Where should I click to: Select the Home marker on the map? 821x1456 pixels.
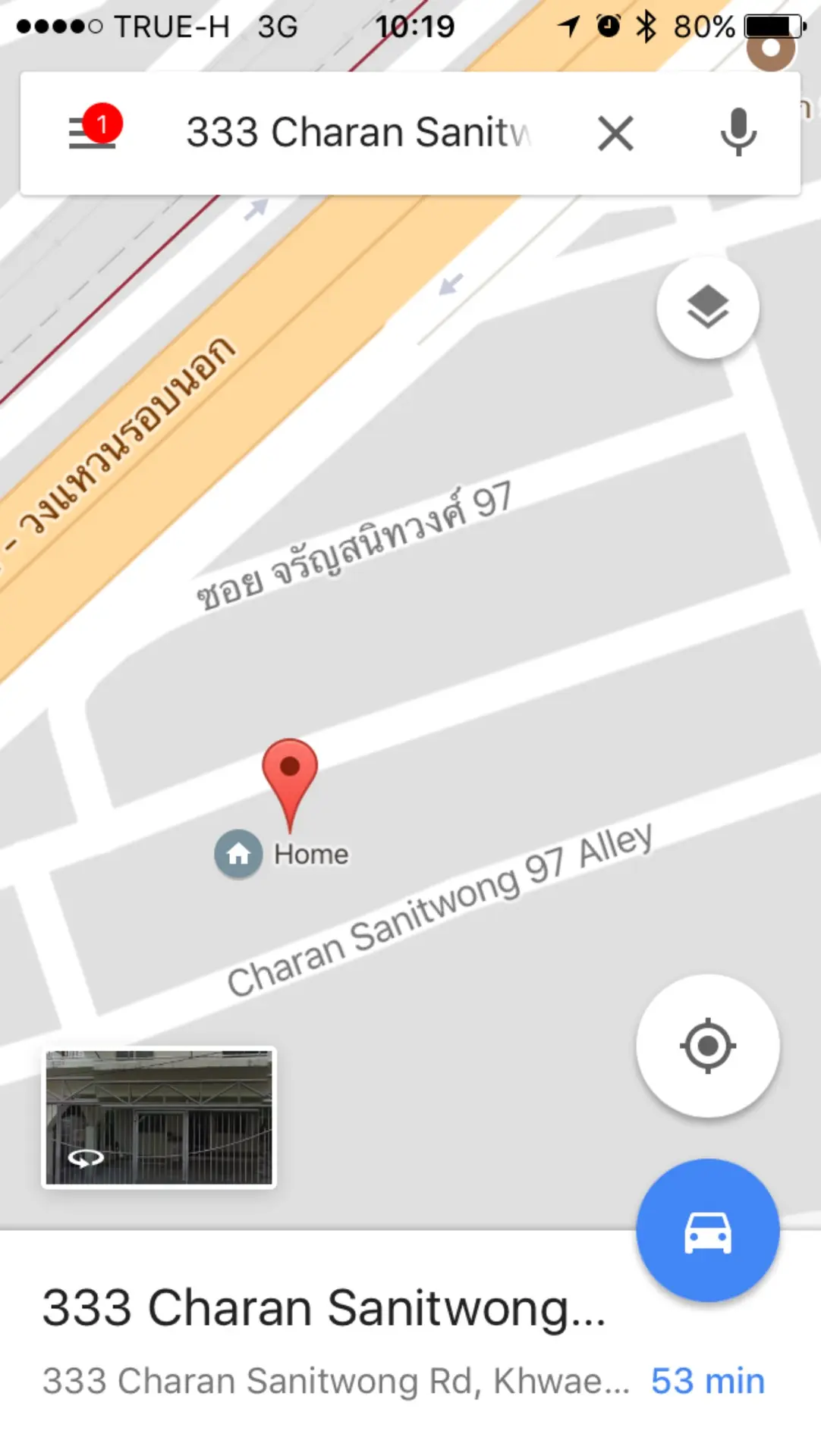[282, 854]
